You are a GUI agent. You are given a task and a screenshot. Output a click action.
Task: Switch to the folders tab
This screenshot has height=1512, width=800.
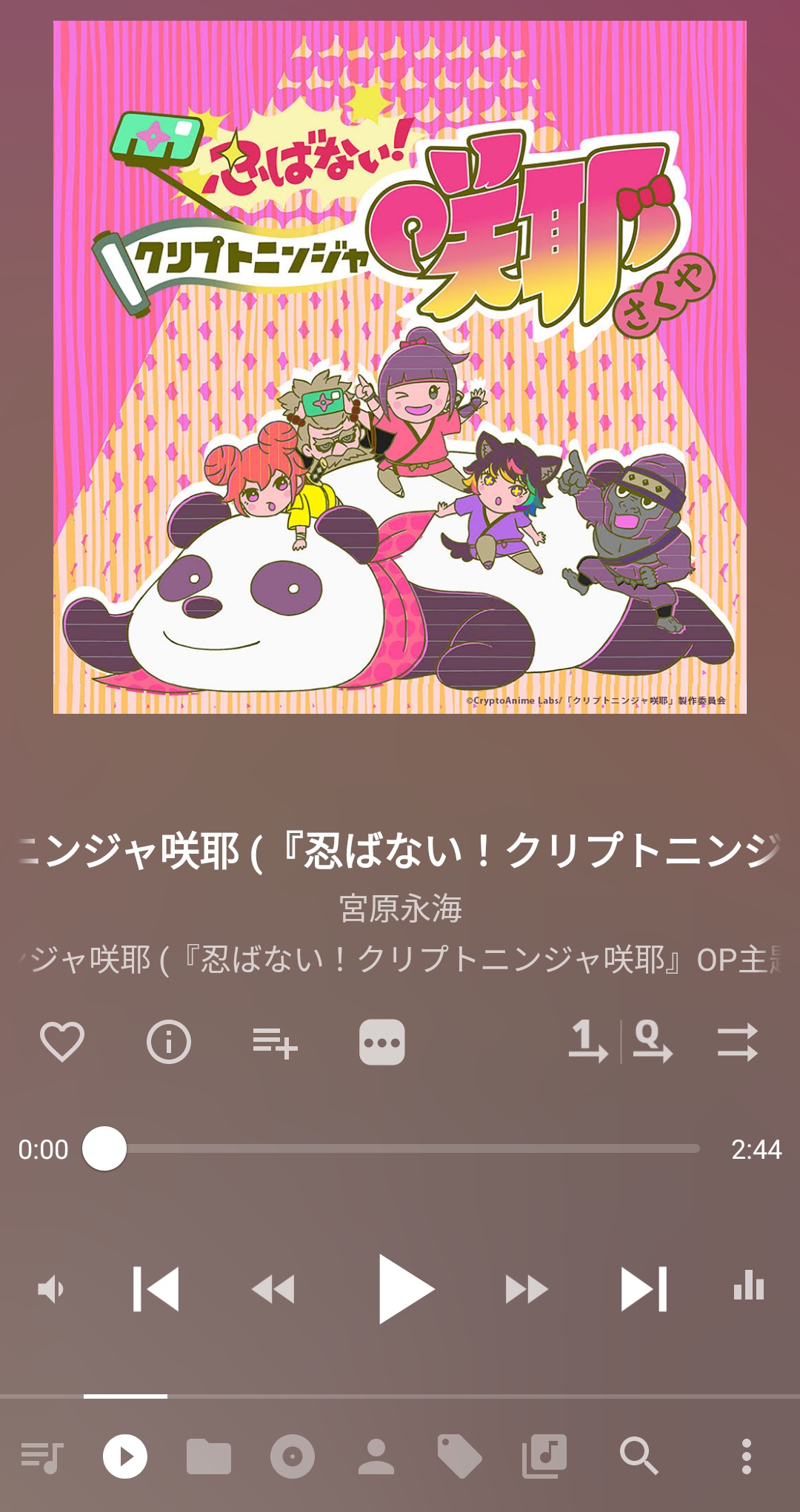tap(209, 1457)
